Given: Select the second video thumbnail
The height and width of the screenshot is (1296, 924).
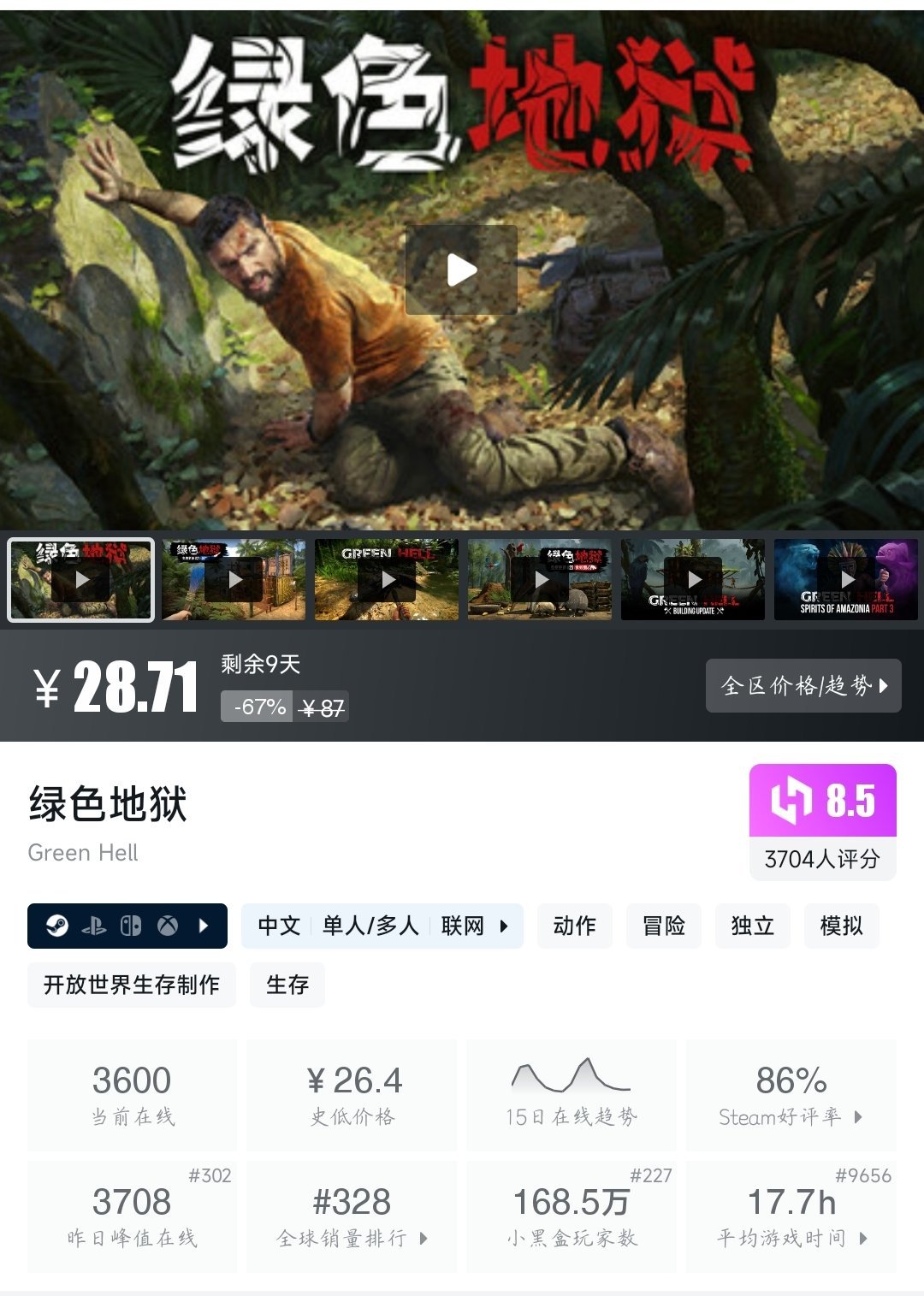Looking at the screenshot, I should click(x=234, y=579).
